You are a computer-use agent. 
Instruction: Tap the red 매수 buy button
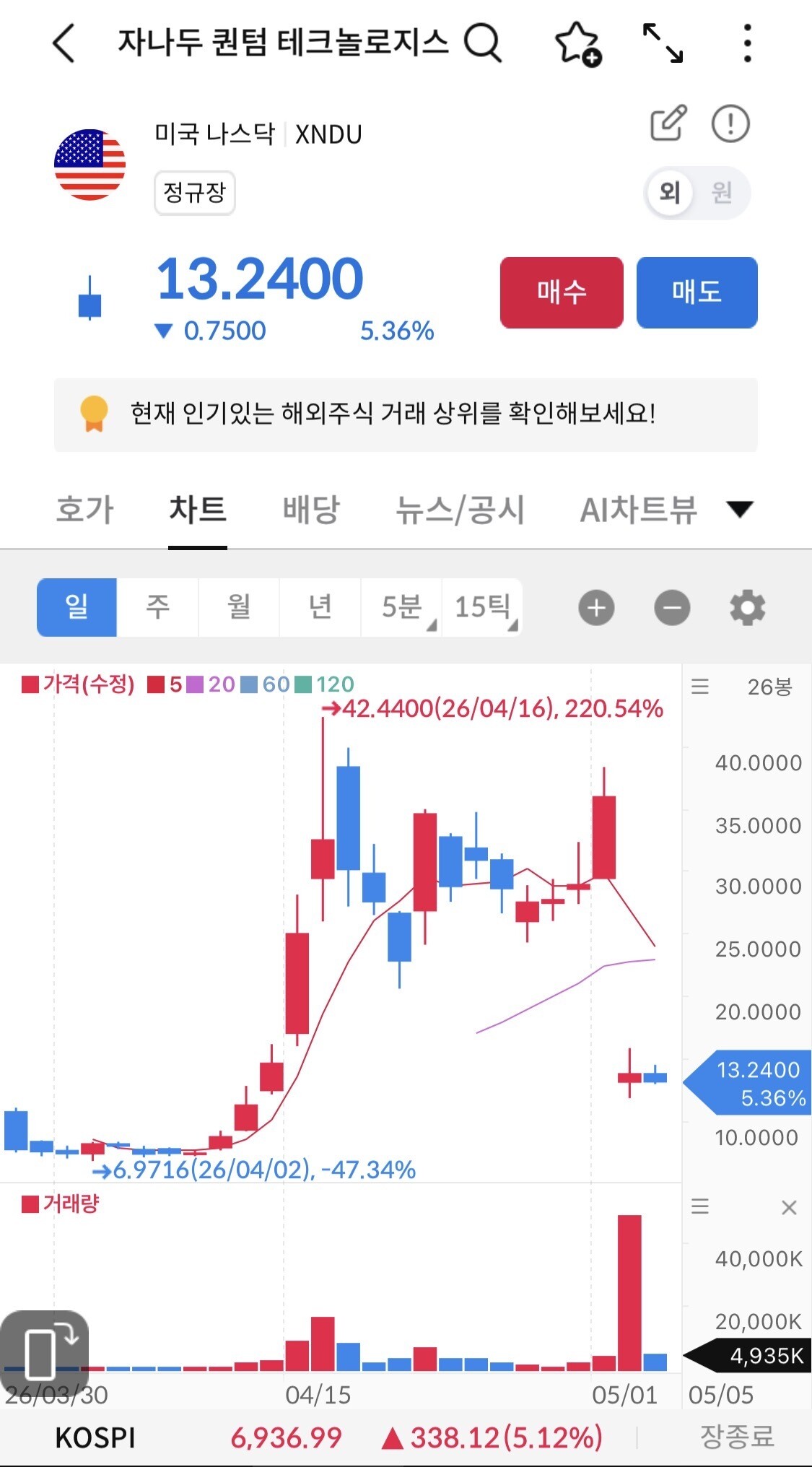tap(562, 292)
